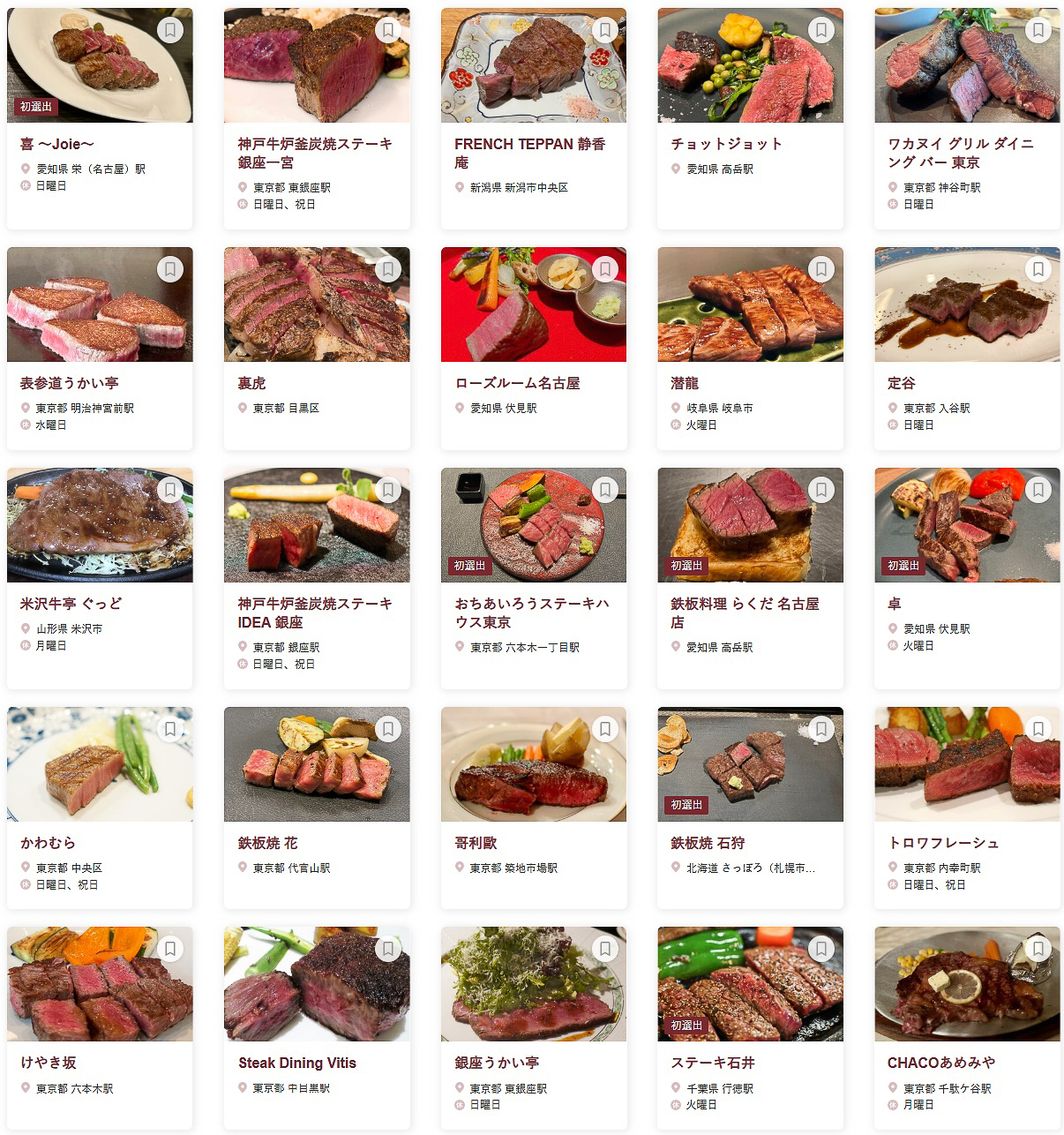Save 潜龍 to bookmarks
Image resolution: width=1064 pixels, height=1135 pixels.
[821, 268]
